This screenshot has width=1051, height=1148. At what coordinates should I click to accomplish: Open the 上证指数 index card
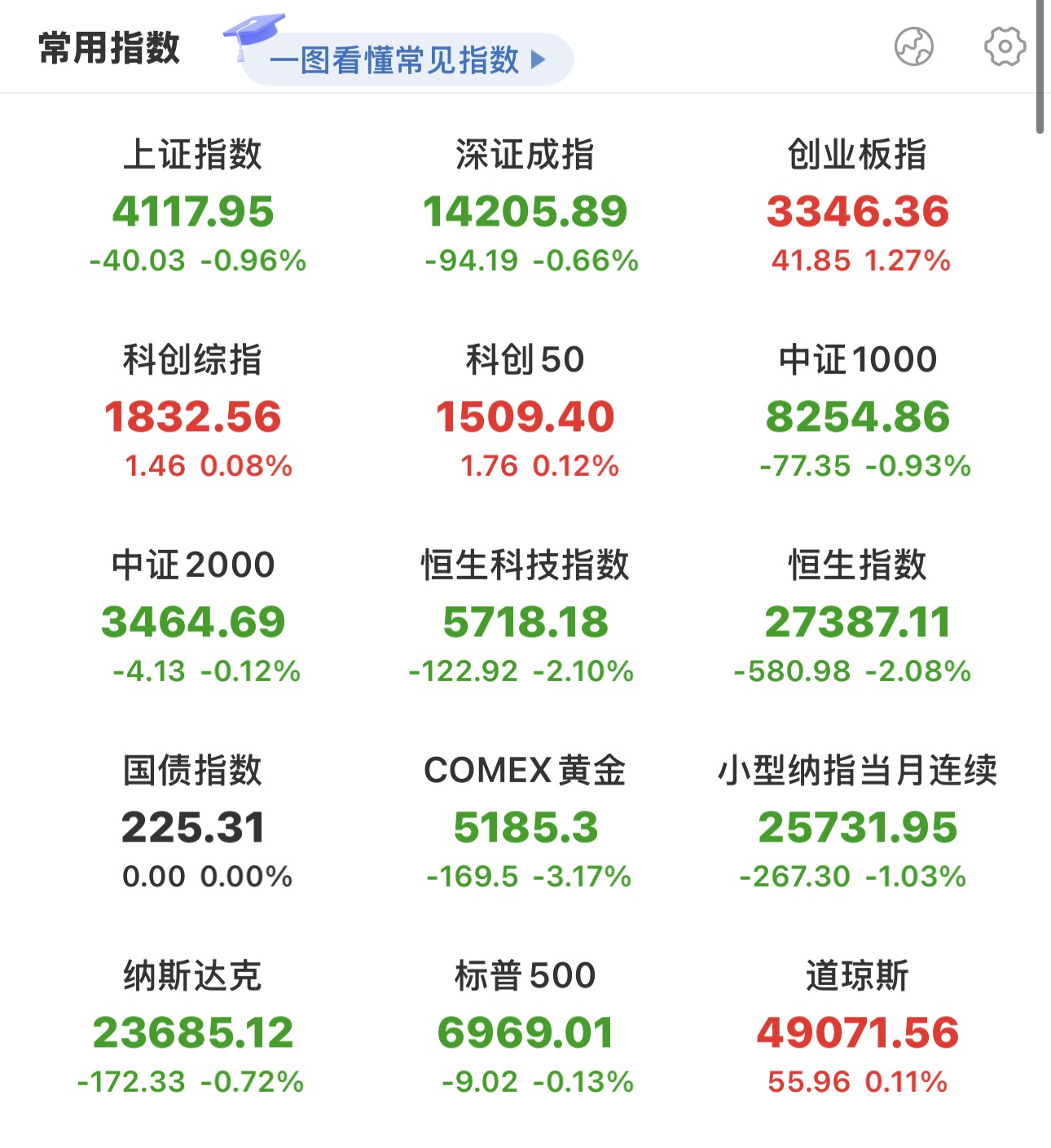coord(193,209)
